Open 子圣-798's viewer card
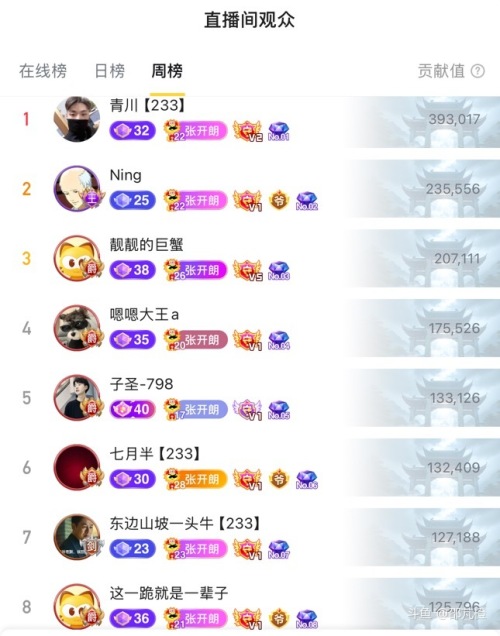 tap(250, 398)
